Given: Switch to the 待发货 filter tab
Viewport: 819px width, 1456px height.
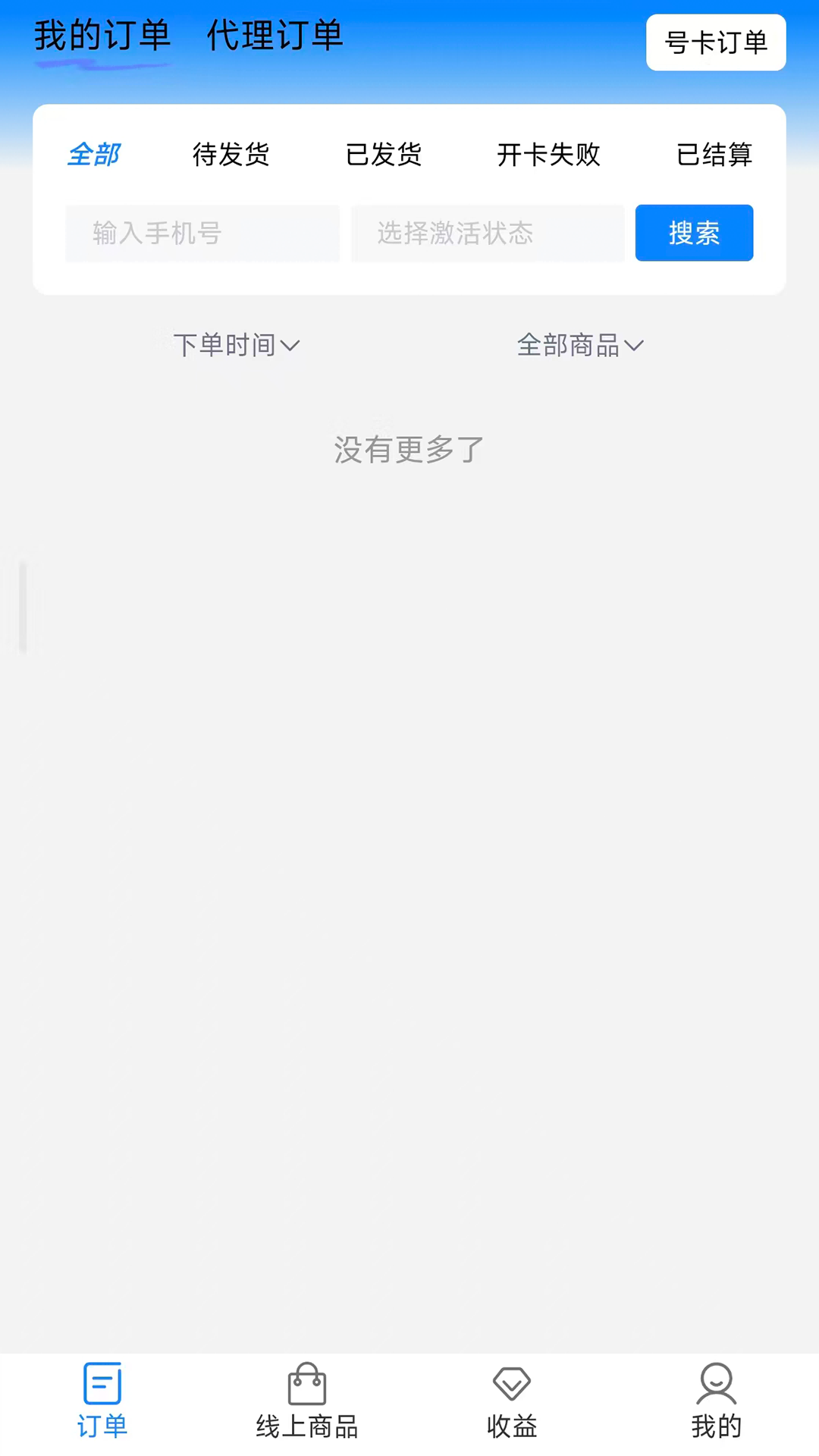Looking at the screenshot, I should click(231, 155).
